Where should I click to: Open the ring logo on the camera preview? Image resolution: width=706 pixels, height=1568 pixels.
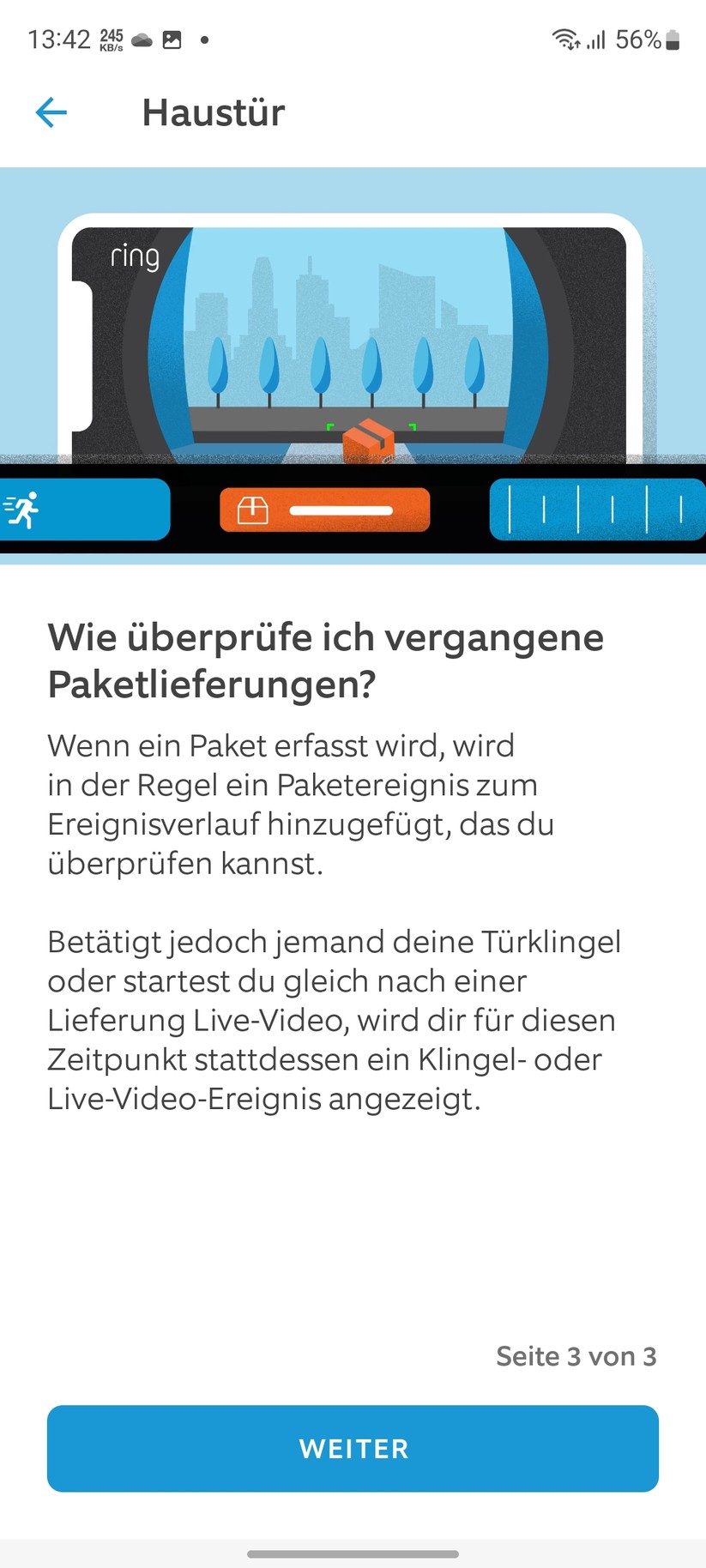[x=135, y=258]
